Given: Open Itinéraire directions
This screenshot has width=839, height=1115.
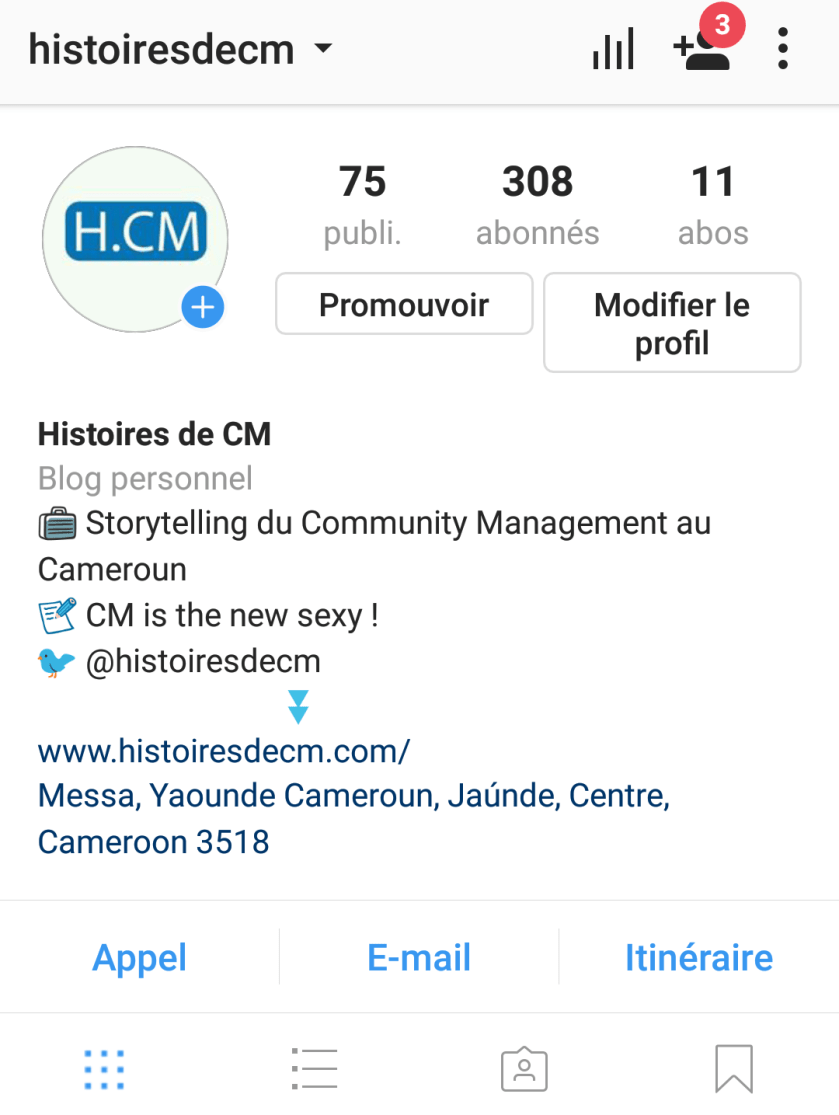Looking at the screenshot, I should (x=698, y=957).
